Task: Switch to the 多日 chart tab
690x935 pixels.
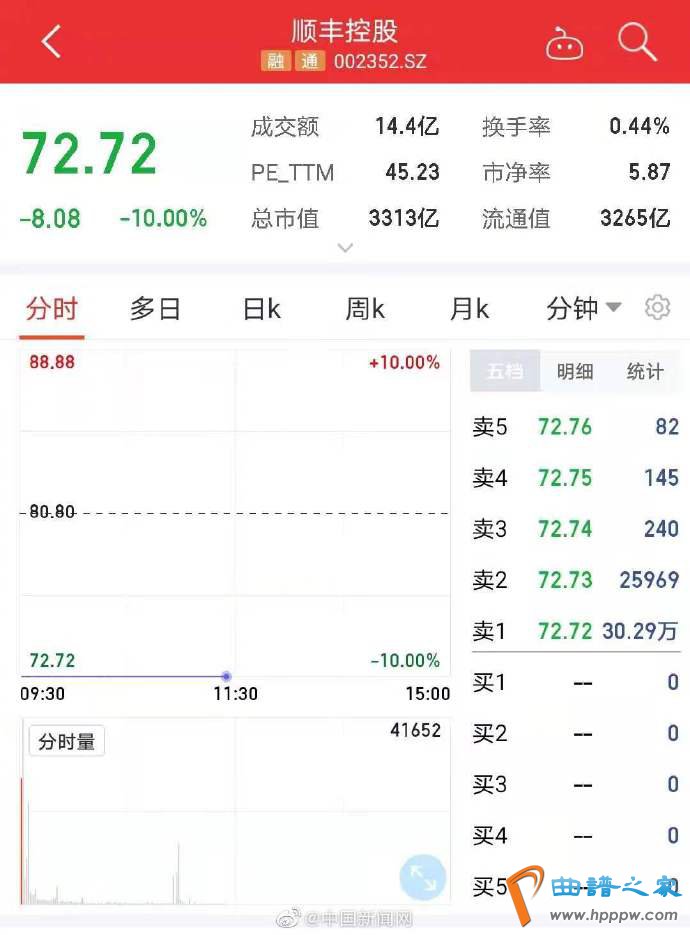Action: pos(155,309)
